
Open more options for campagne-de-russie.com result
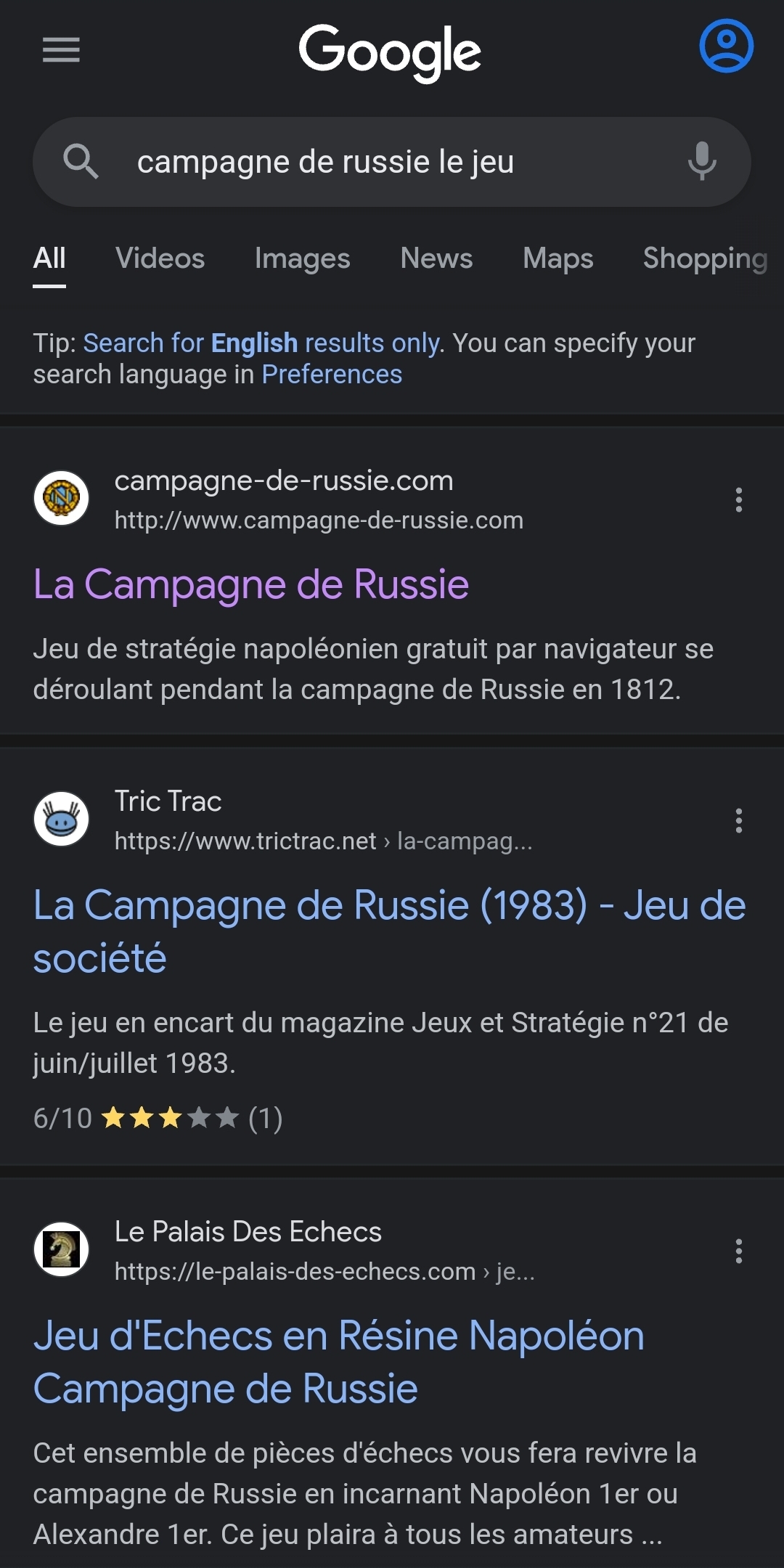tap(738, 499)
